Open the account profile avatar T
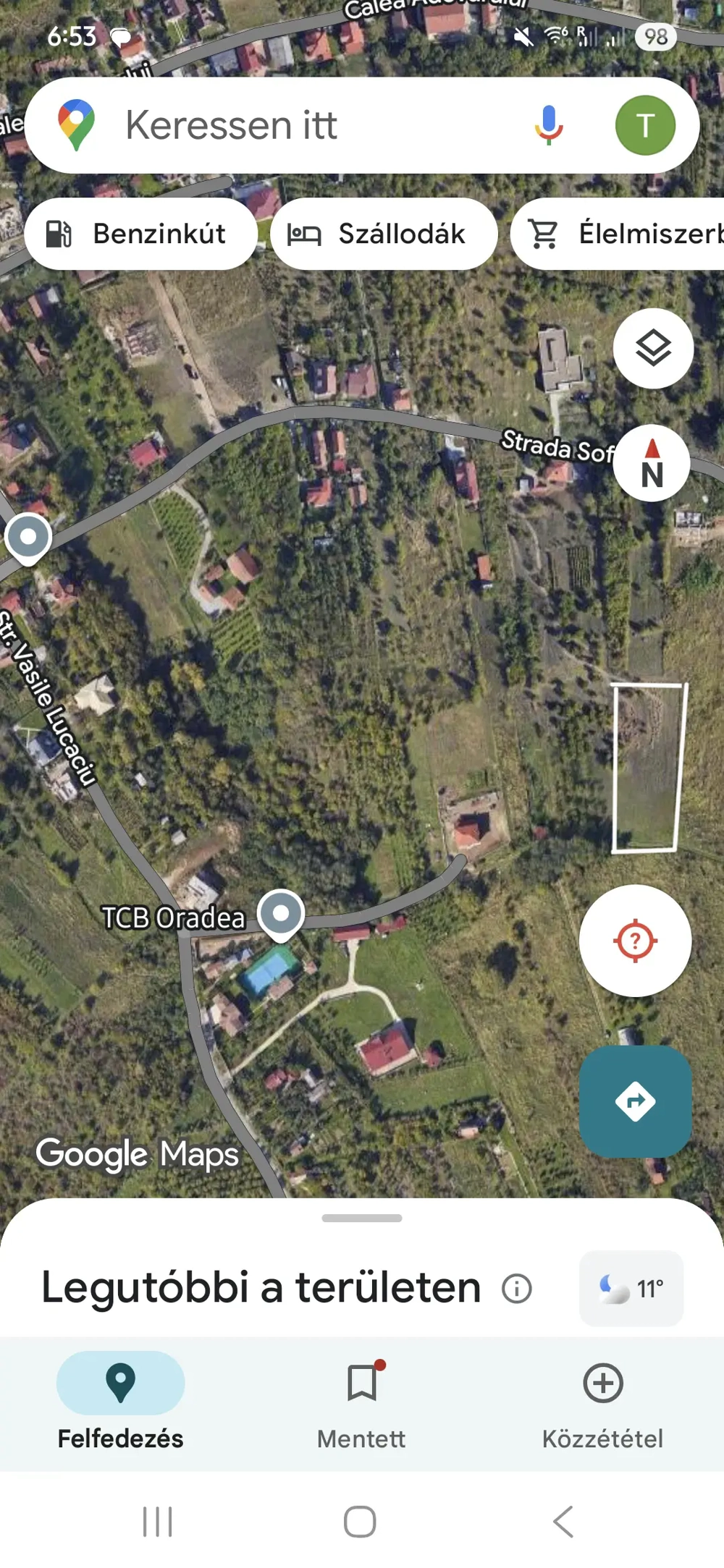The height and width of the screenshot is (1568, 724). pos(644,125)
